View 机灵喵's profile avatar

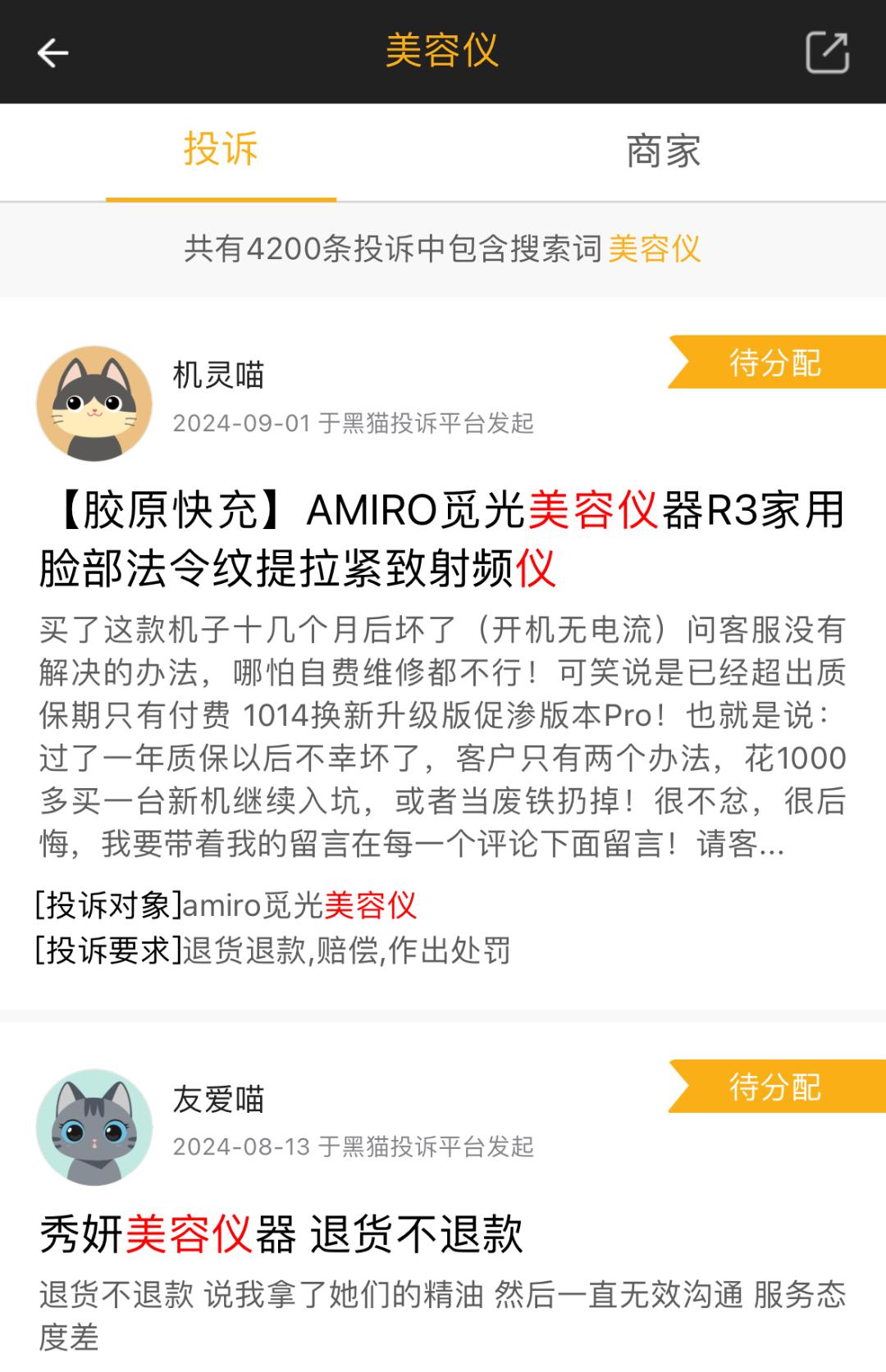[94, 403]
